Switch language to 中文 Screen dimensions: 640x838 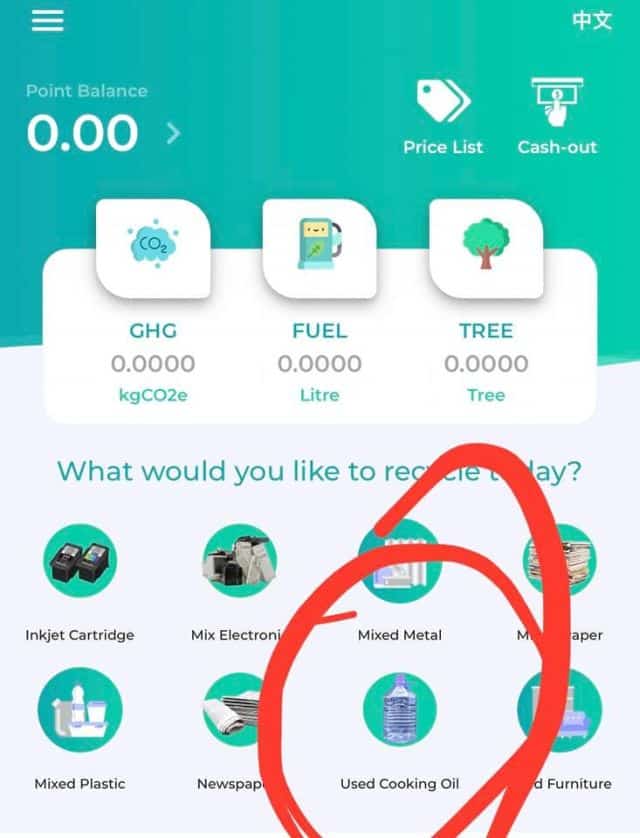(x=591, y=21)
